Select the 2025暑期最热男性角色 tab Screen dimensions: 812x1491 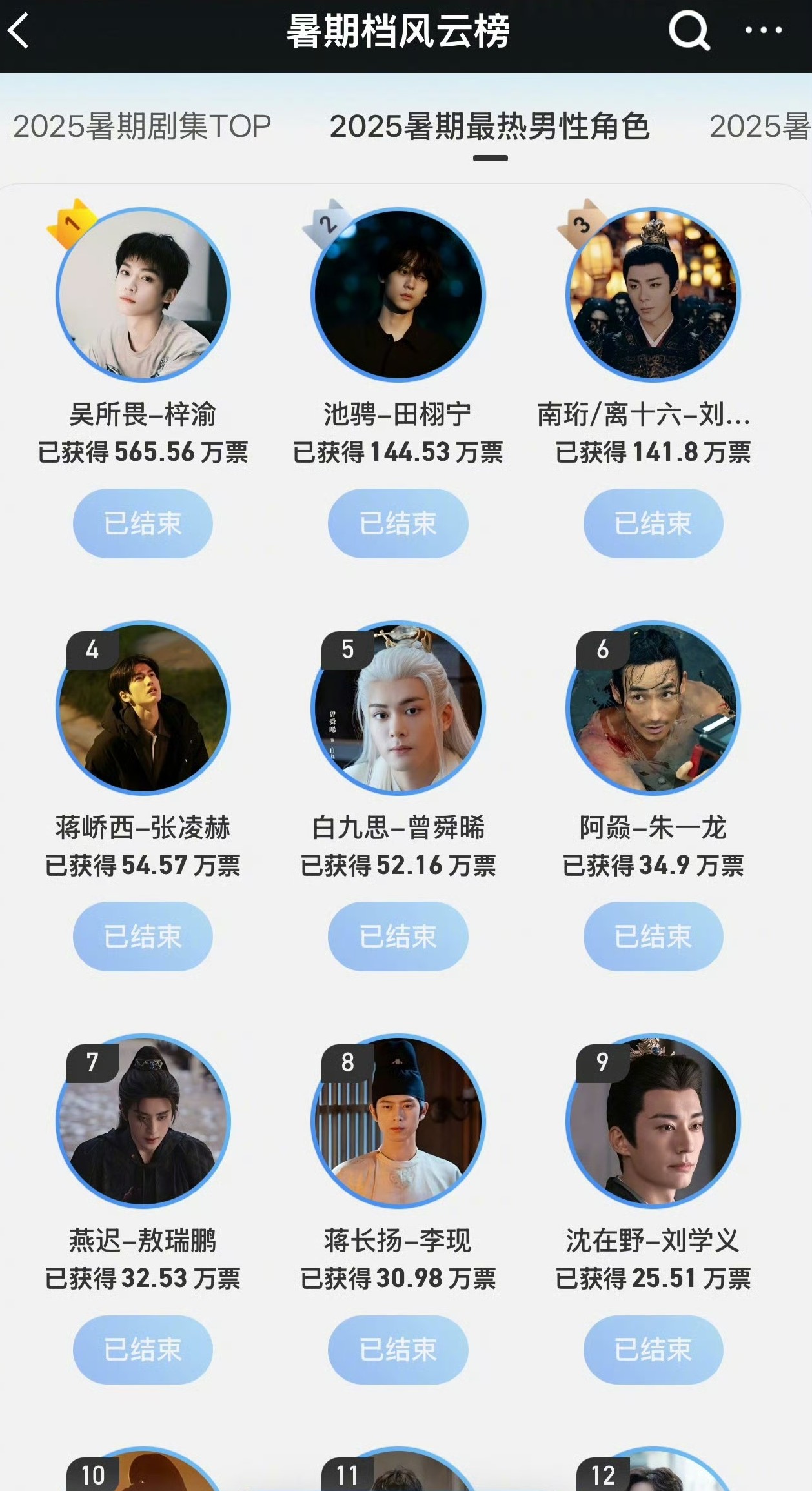pyautogui.click(x=489, y=126)
